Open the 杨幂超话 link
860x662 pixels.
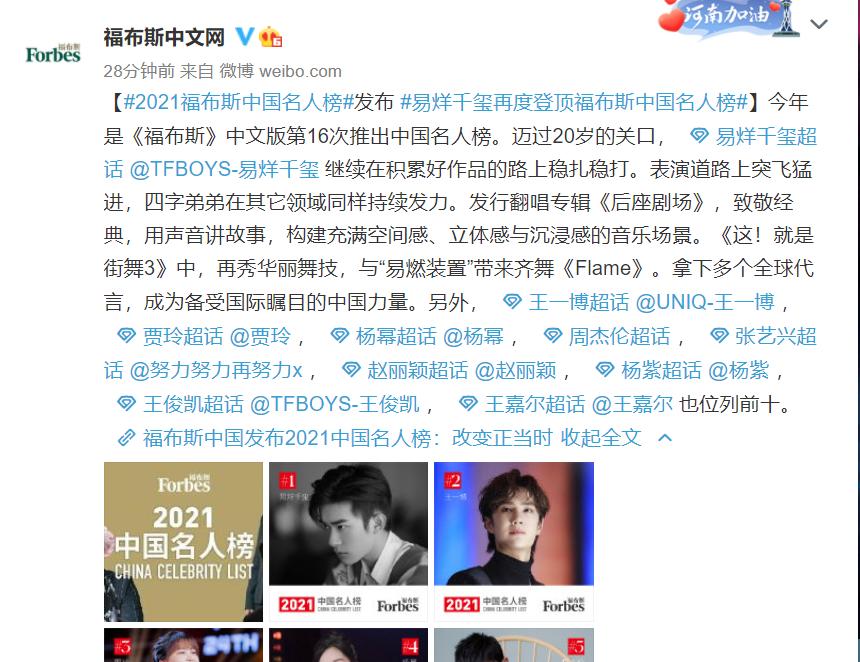coord(396,336)
